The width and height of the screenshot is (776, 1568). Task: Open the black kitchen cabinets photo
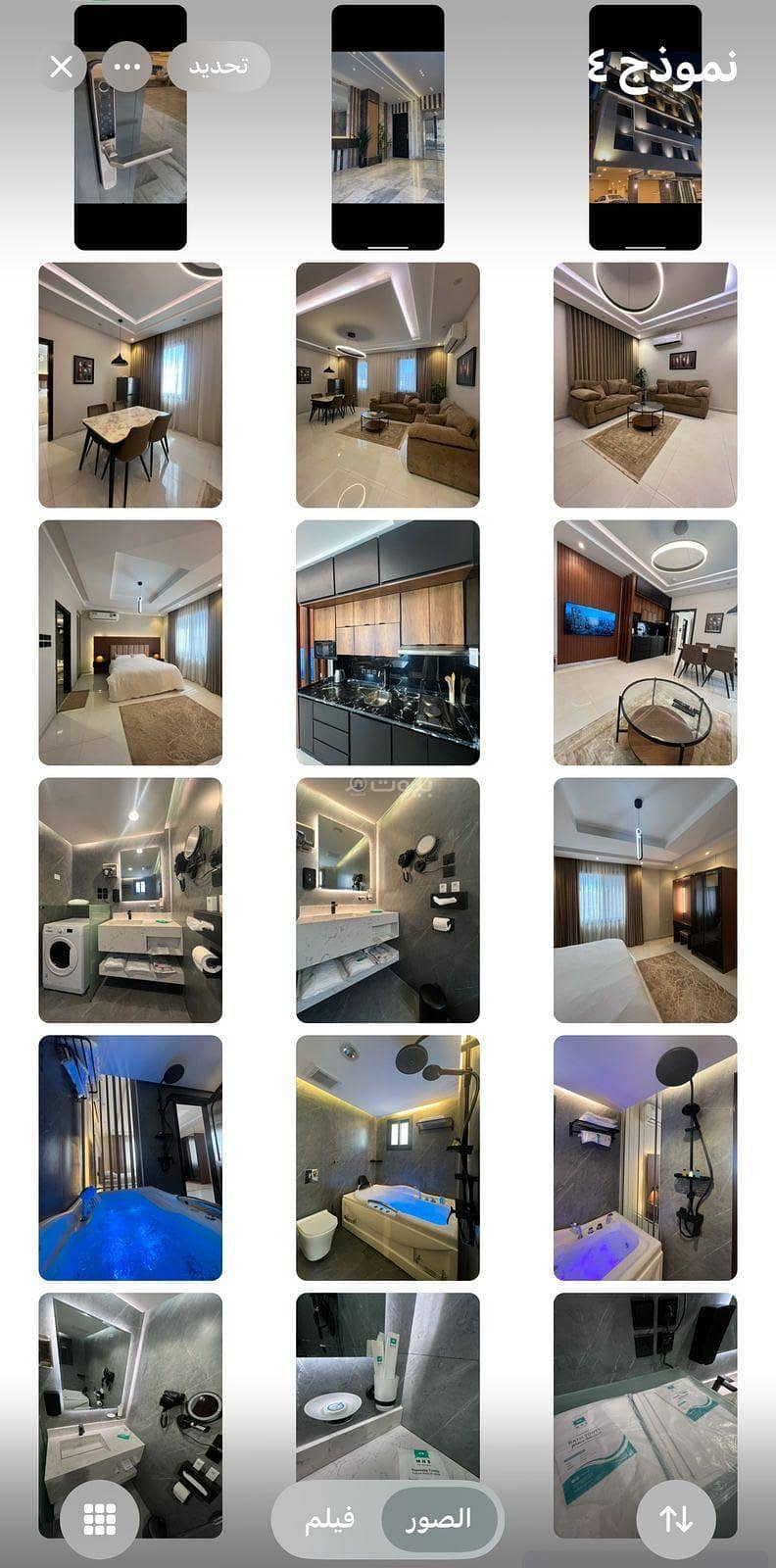point(388,643)
